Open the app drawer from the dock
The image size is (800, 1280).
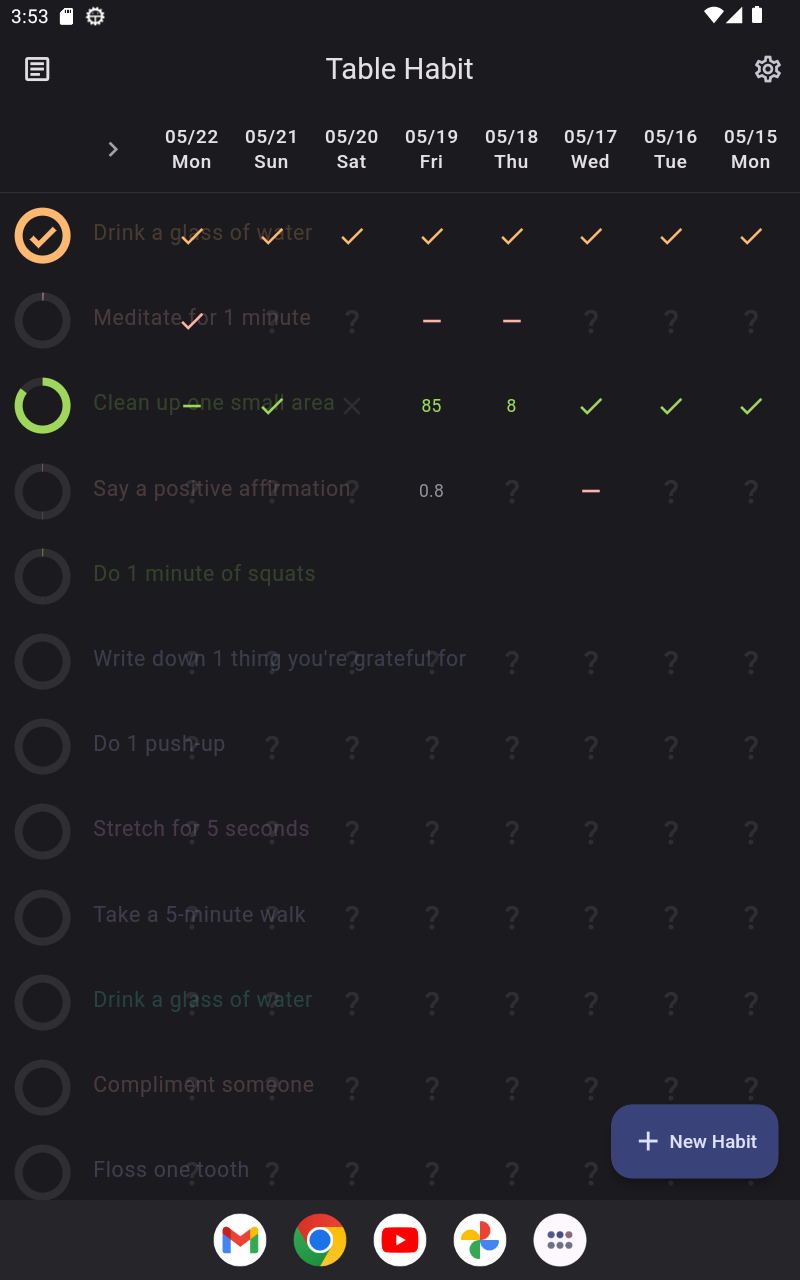(560, 1240)
